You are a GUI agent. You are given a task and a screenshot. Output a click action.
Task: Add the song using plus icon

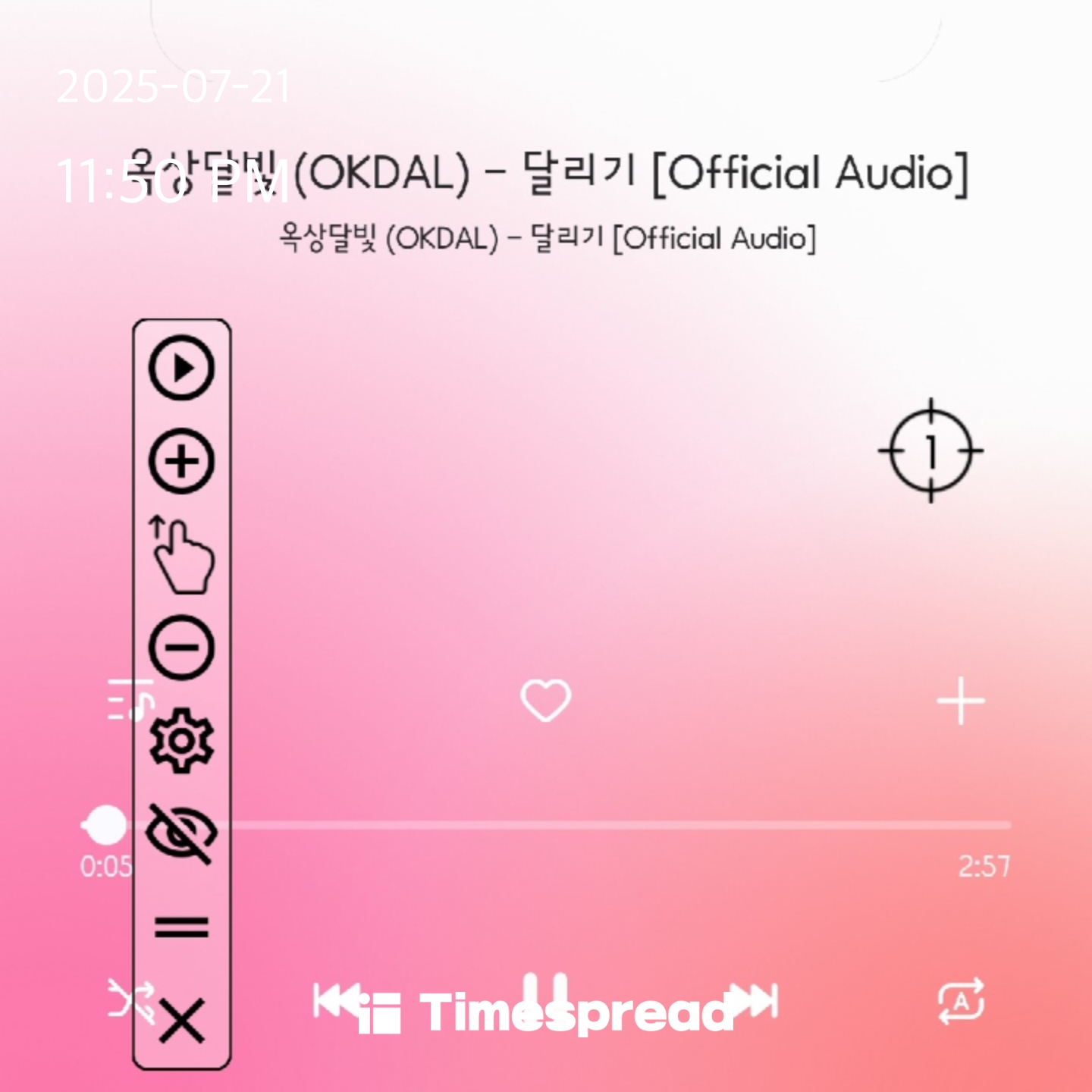click(960, 701)
